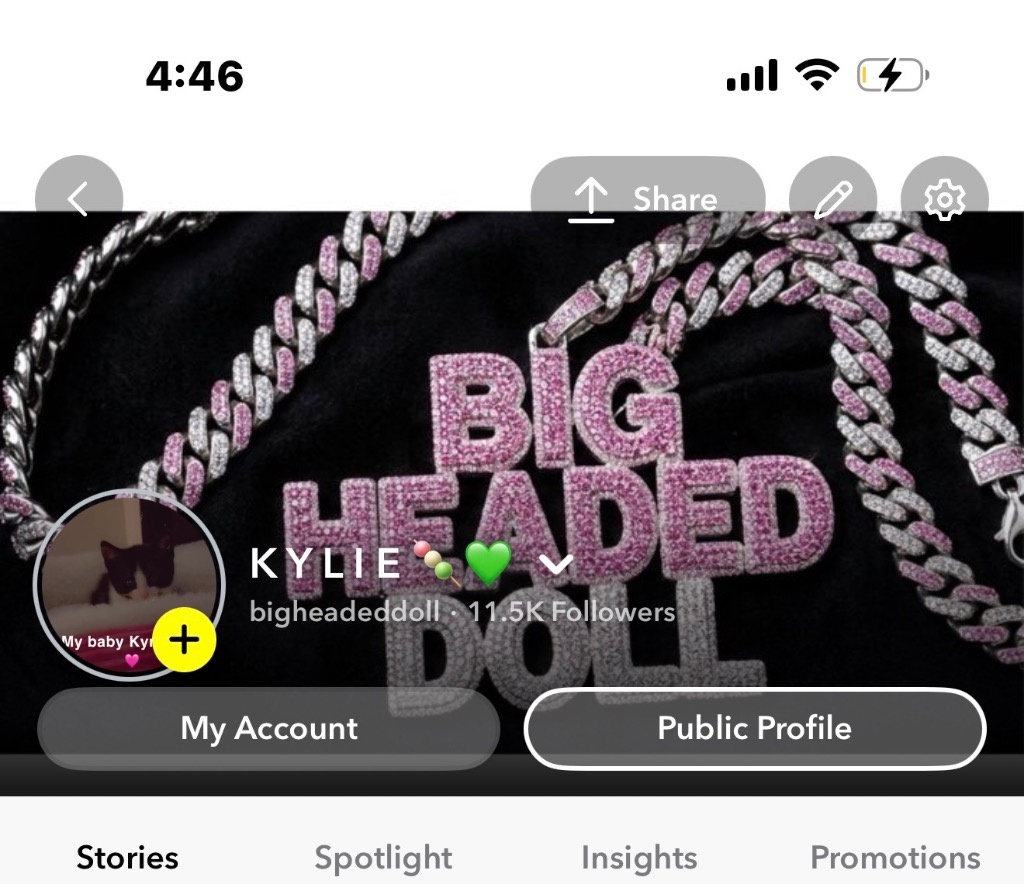The height and width of the screenshot is (884, 1024).
Task: Switch to the Spotlight tab
Action: (x=383, y=857)
